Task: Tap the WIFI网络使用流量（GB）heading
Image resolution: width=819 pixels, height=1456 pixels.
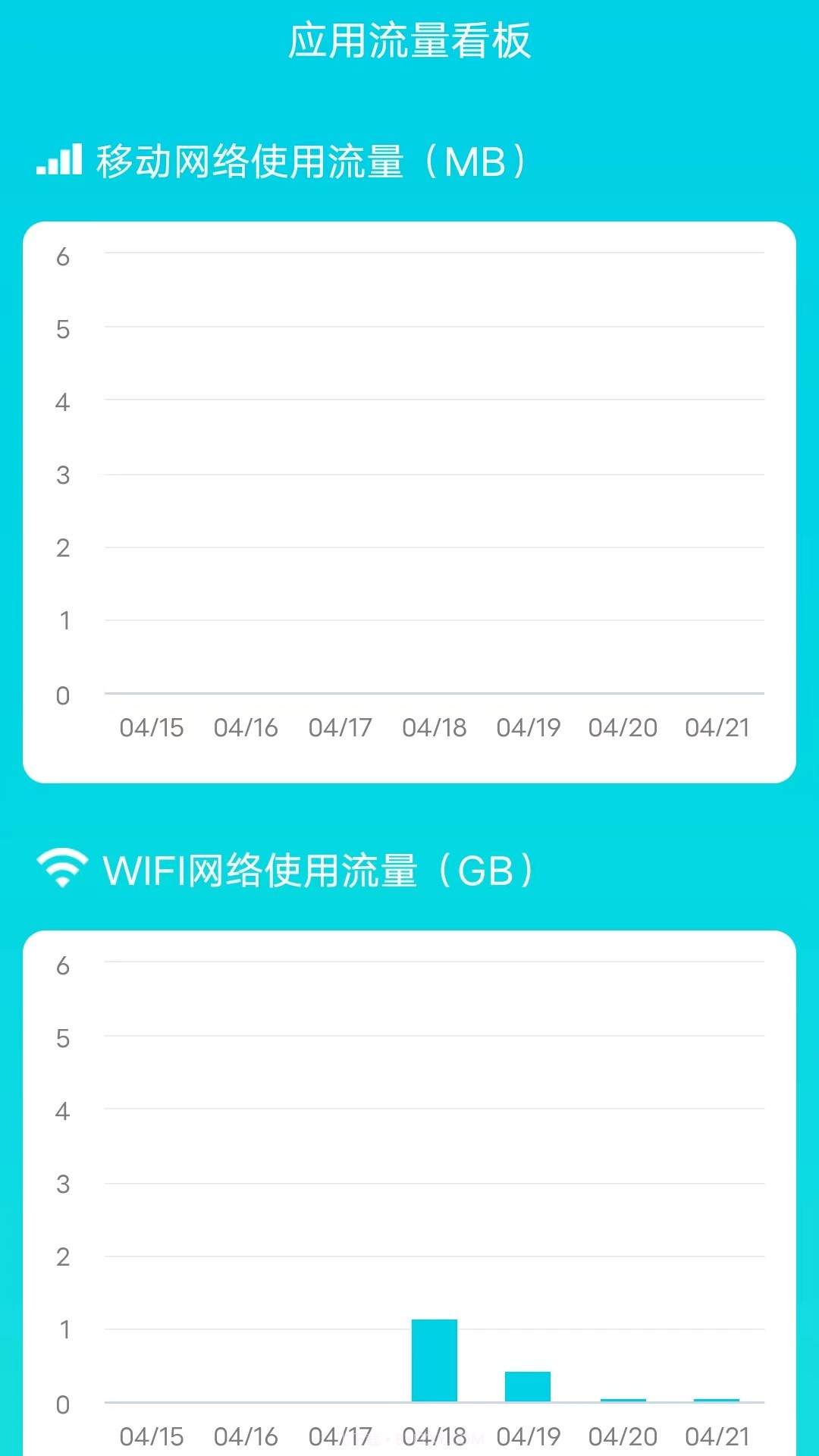Action: pos(318,869)
